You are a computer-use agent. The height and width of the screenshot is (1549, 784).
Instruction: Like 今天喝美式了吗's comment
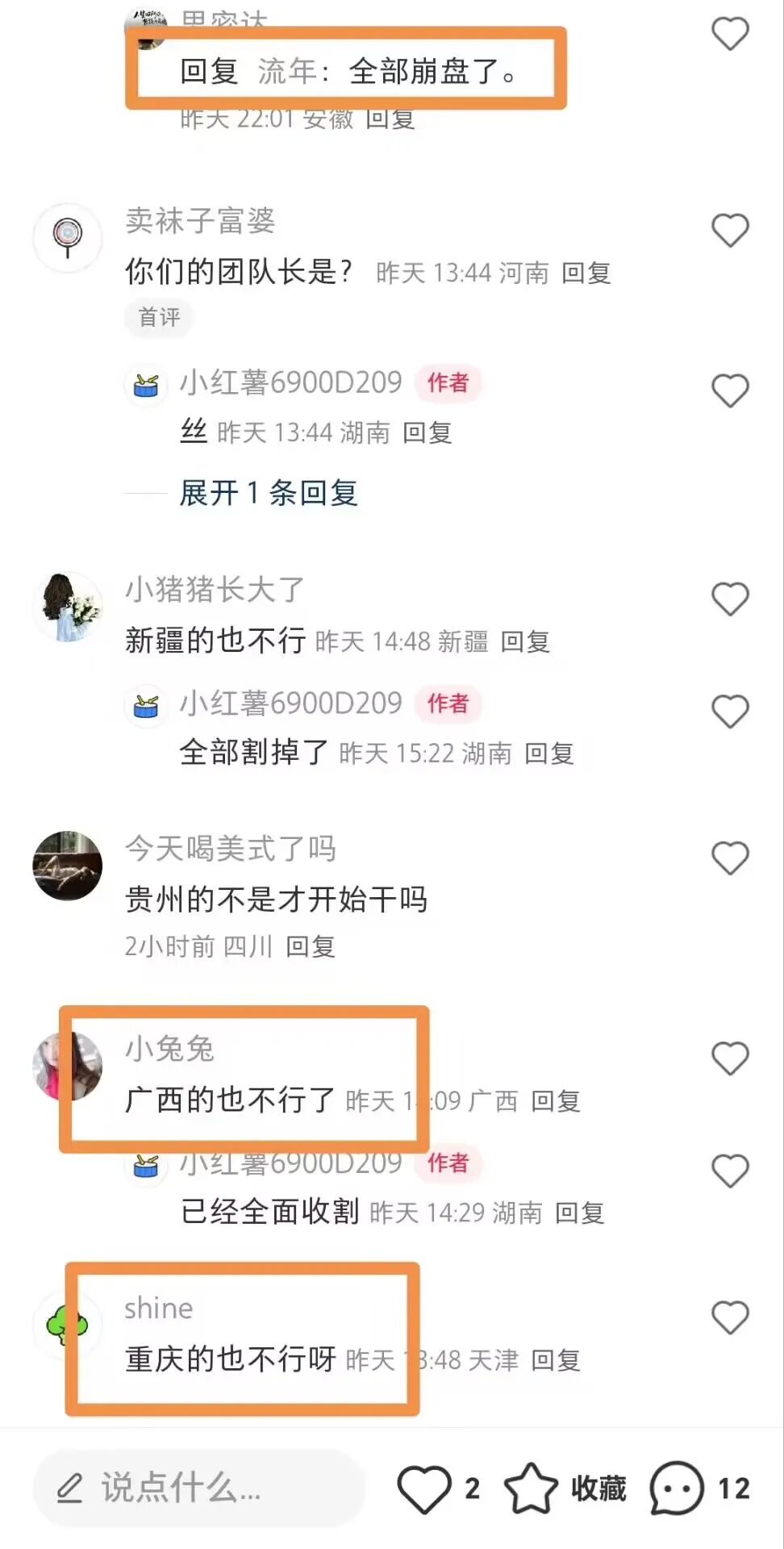click(730, 858)
